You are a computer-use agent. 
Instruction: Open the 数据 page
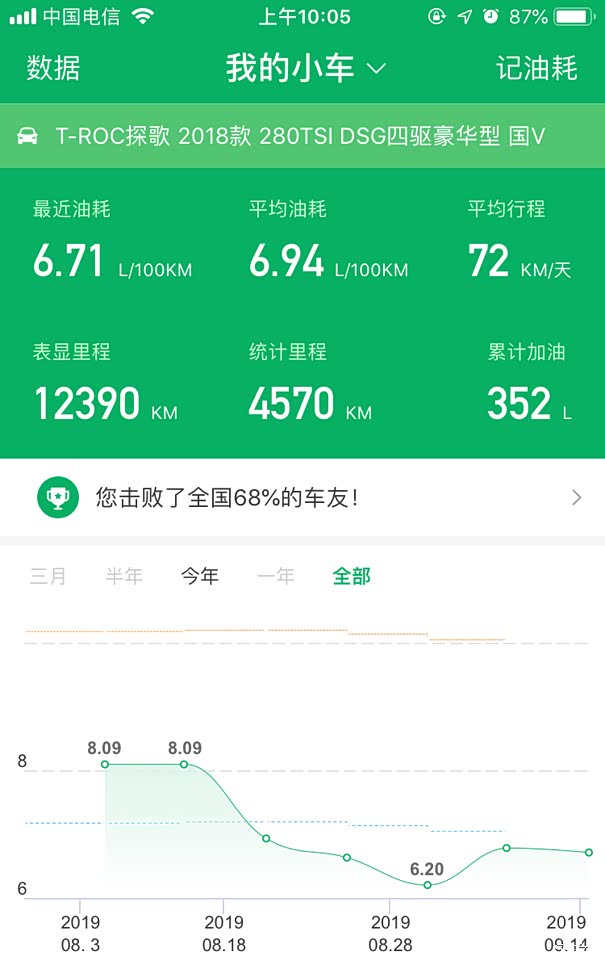tap(53, 68)
